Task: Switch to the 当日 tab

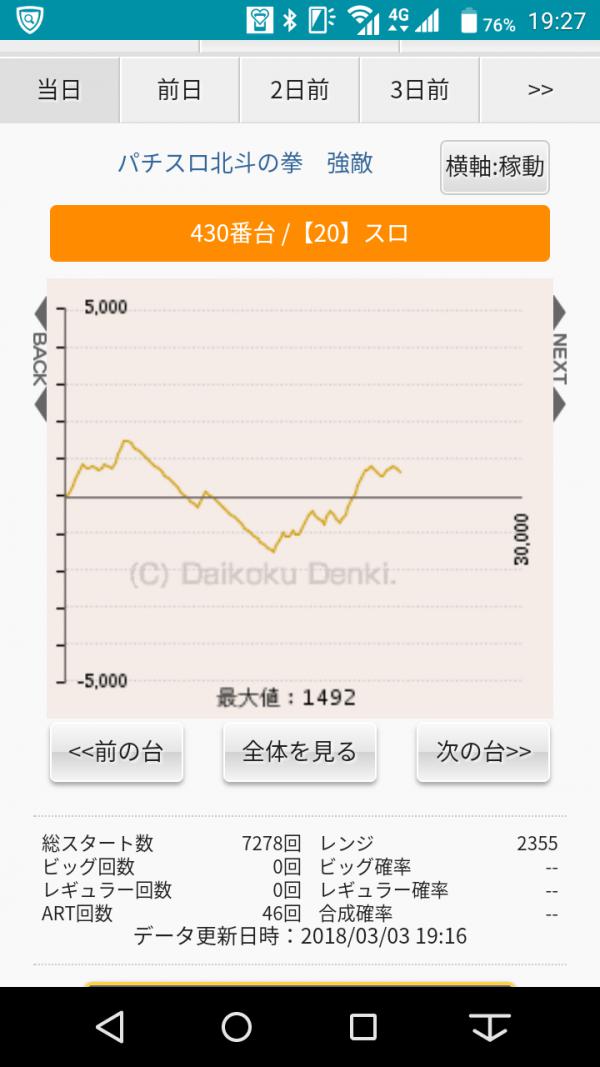Action: [60, 90]
